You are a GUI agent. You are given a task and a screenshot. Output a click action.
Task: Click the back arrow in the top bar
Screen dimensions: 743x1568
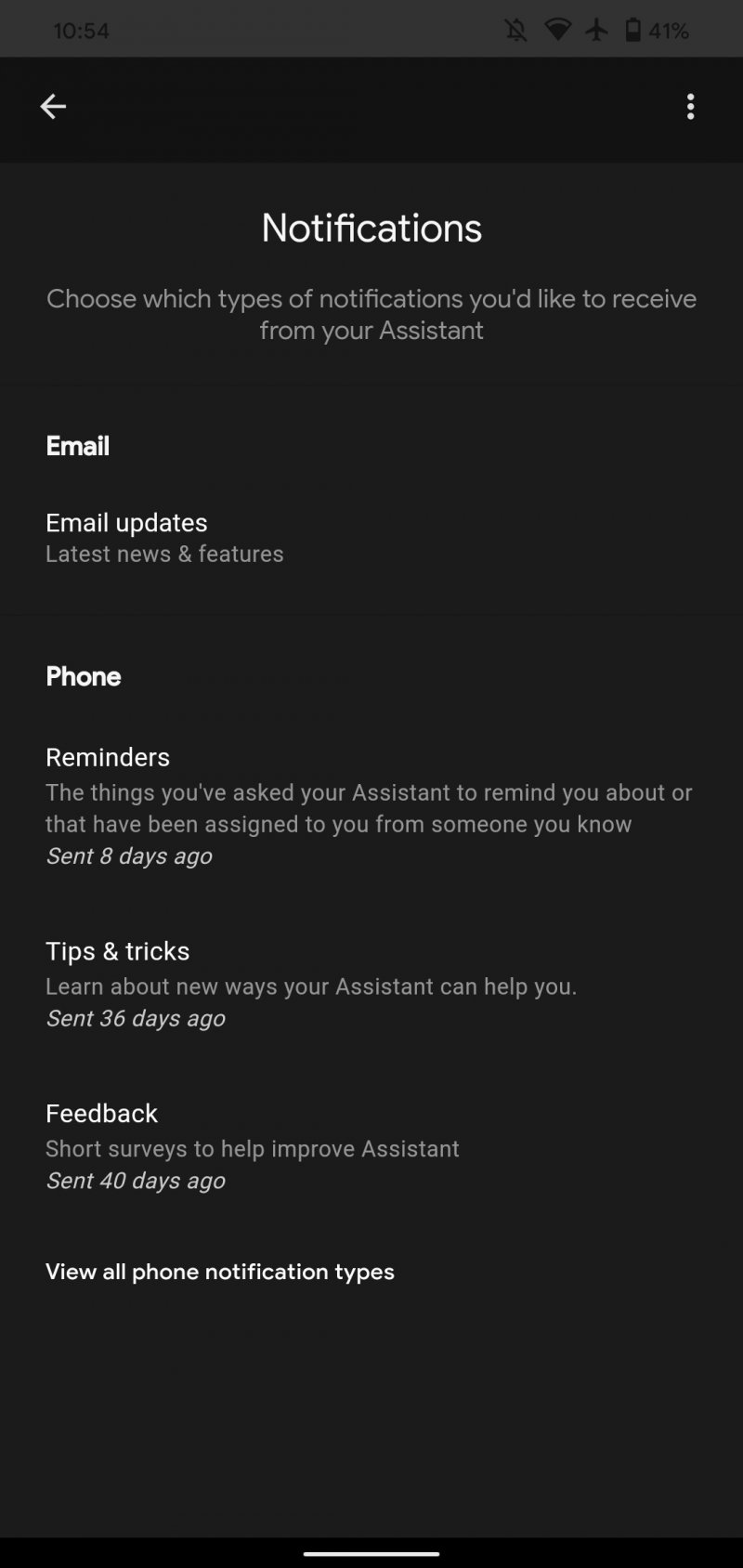(53, 107)
